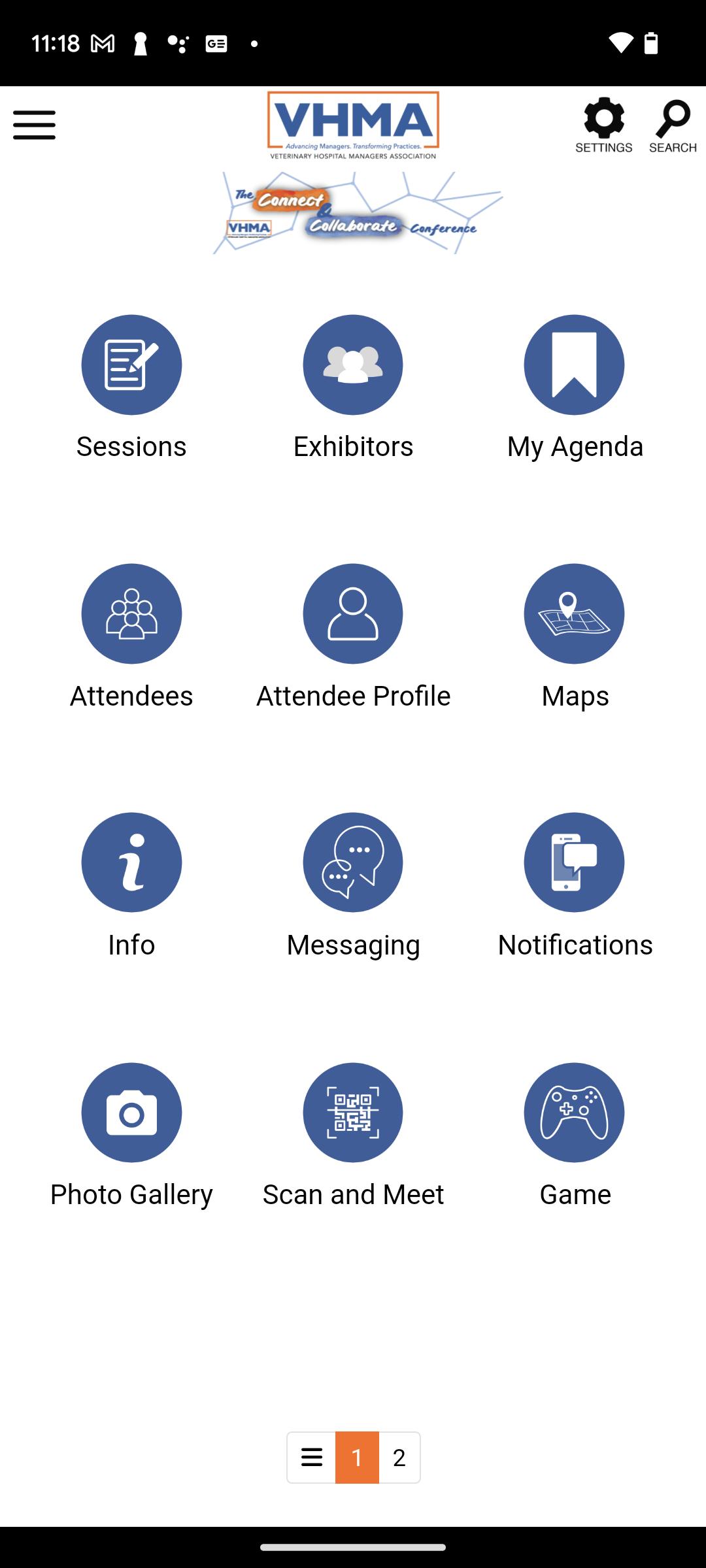
Task: Open the Photo Gallery
Action: tap(131, 1136)
